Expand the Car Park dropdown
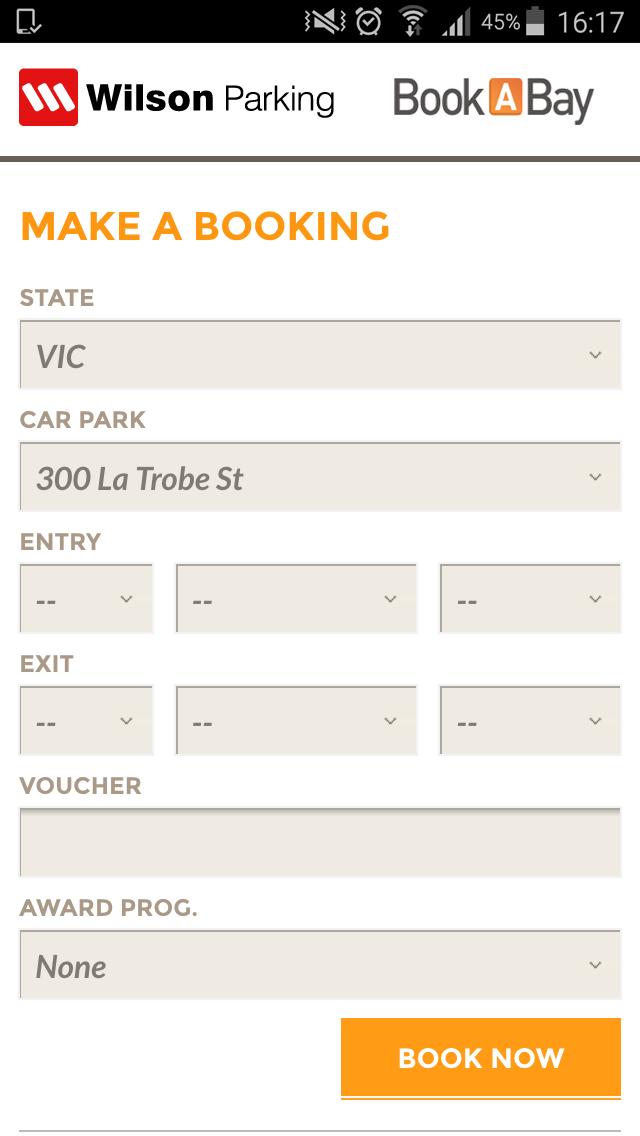The width and height of the screenshot is (640, 1136). (320, 477)
